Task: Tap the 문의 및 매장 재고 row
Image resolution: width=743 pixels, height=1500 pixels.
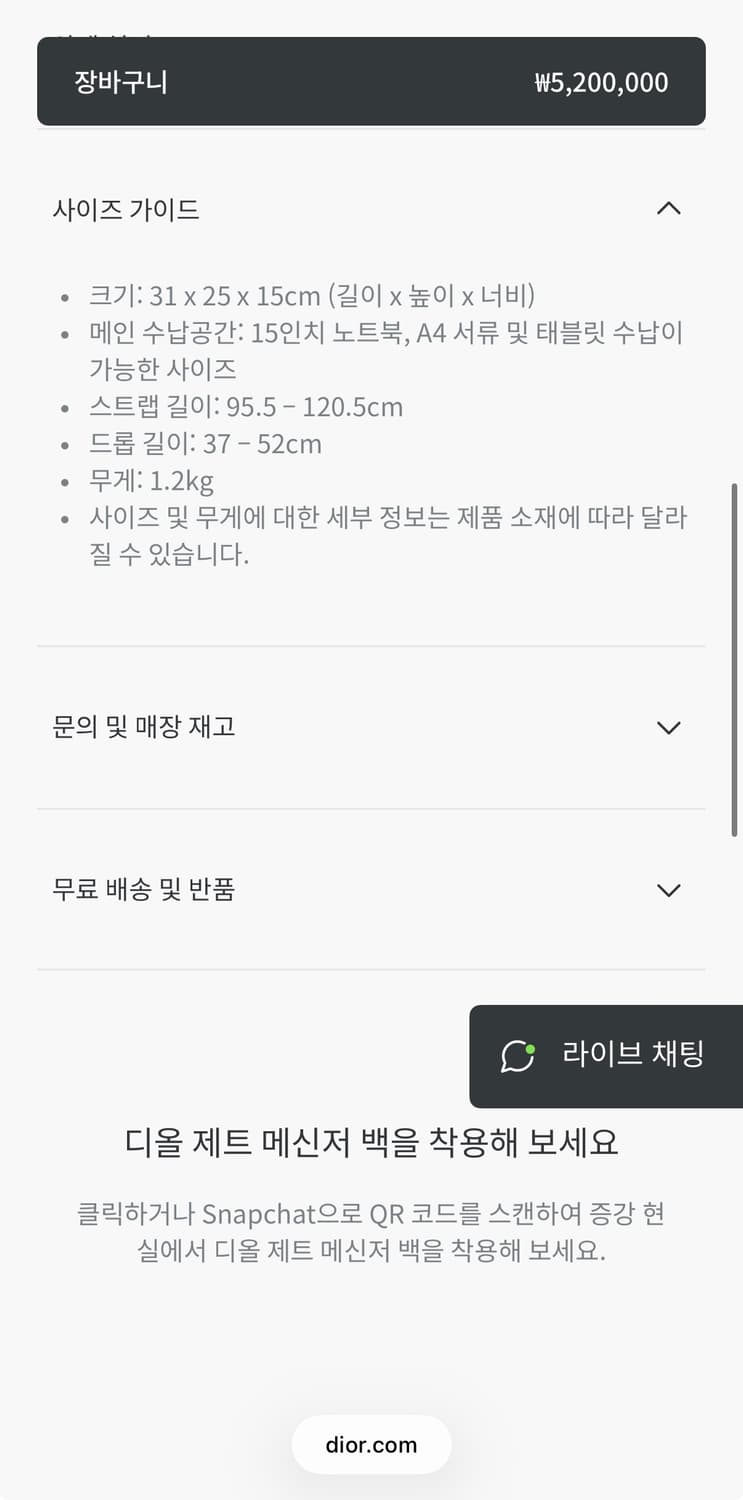Action: tap(144, 727)
